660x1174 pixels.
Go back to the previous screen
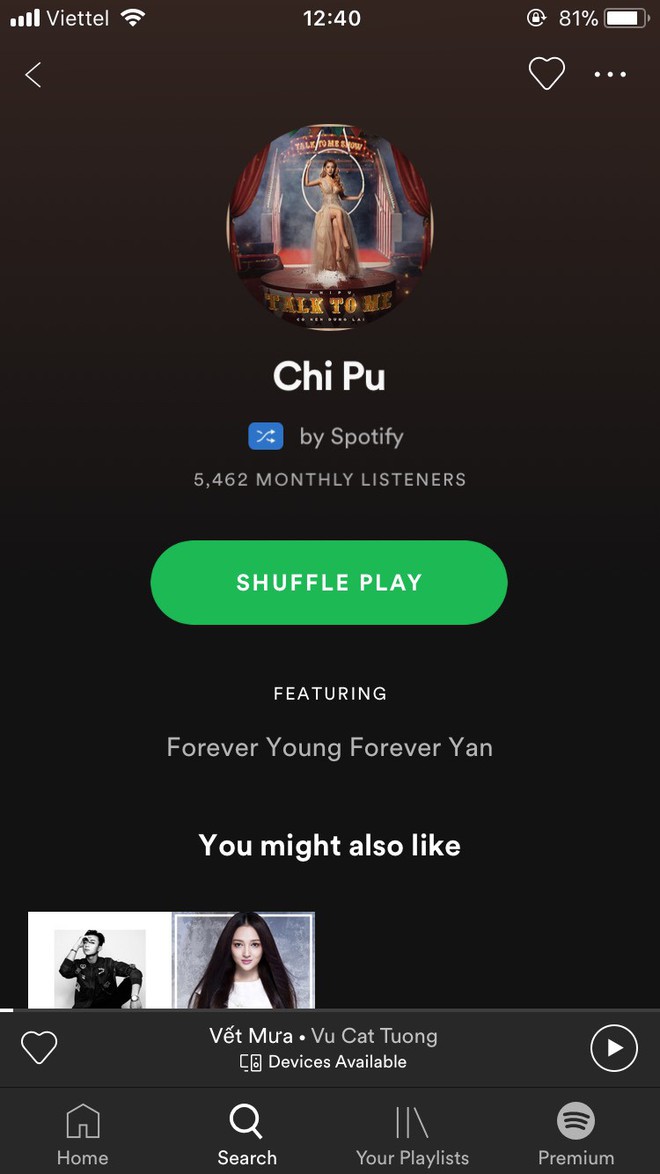click(33, 75)
